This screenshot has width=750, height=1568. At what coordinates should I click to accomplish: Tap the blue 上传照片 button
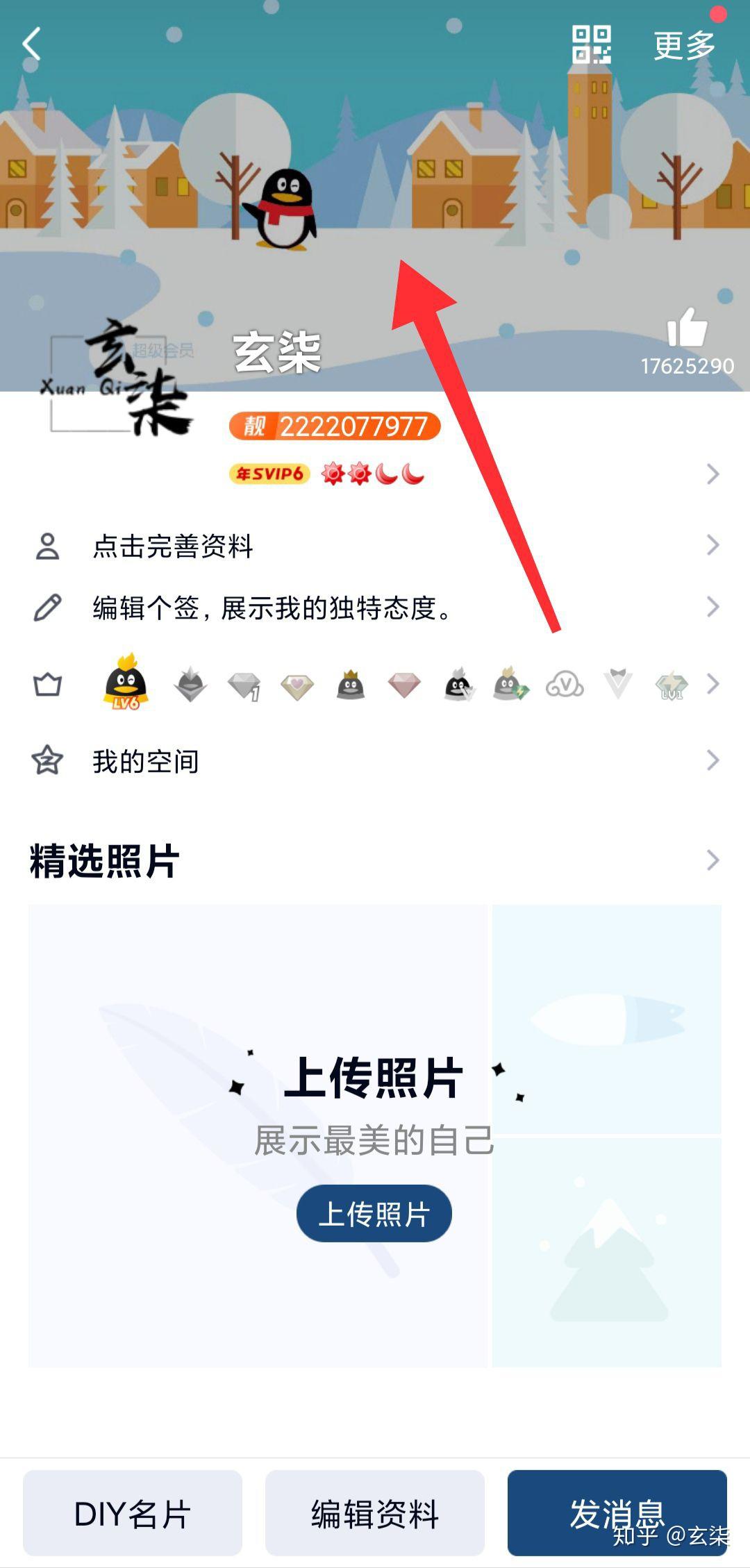click(x=374, y=1213)
